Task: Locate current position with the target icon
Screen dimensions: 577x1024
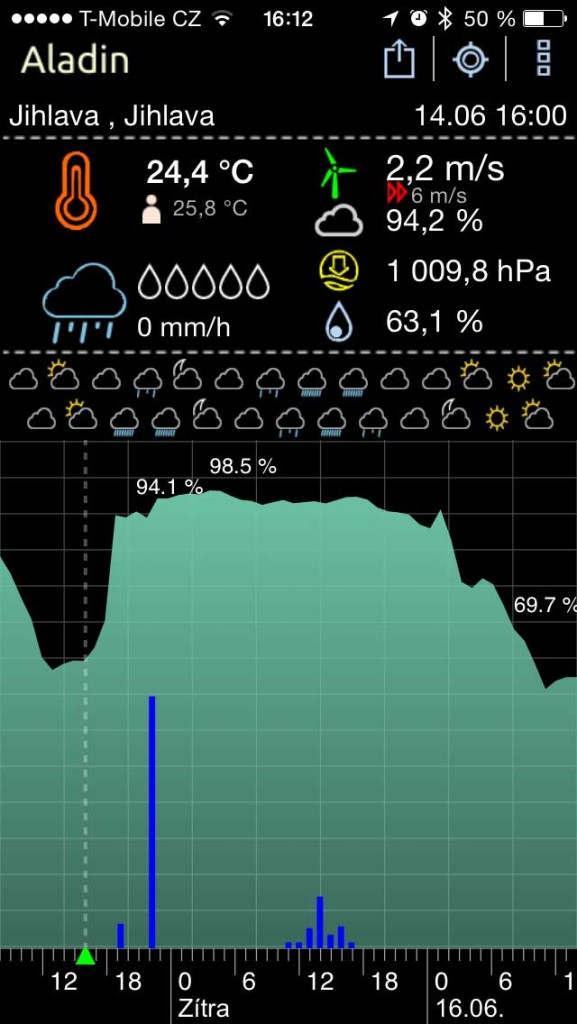Action: click(x=471, y=59)
